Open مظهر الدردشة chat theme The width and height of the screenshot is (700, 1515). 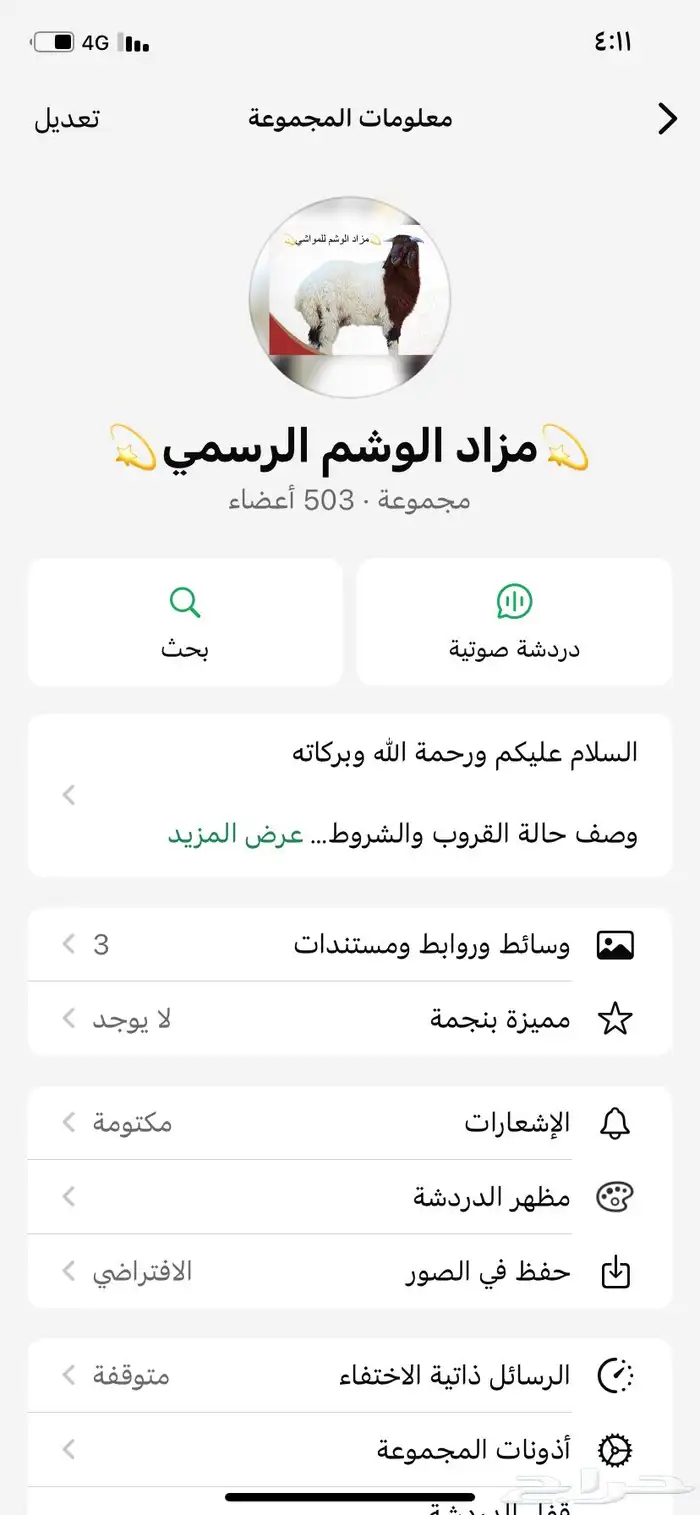click(350, 1197)
